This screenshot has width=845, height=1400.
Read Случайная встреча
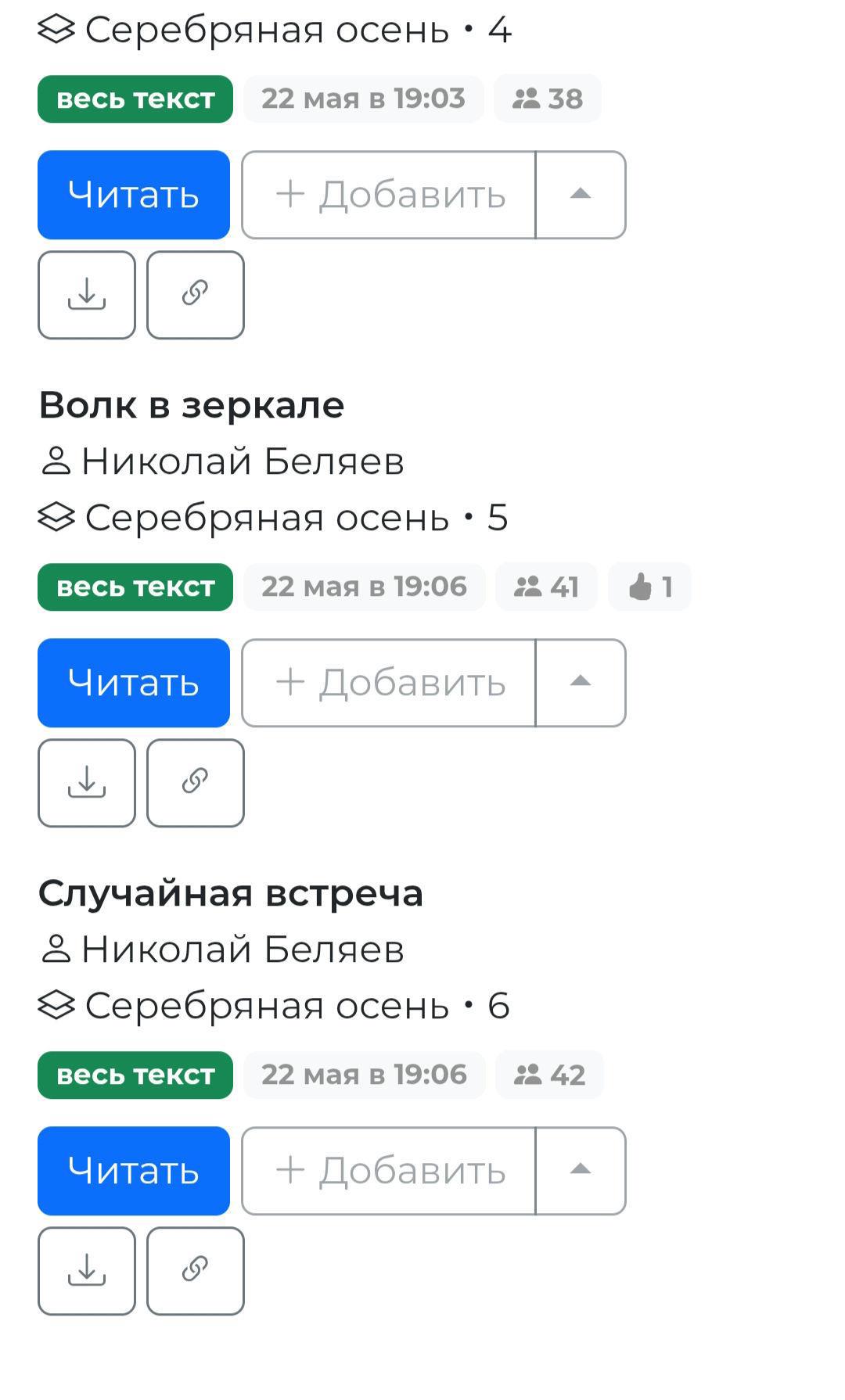coord(134,1171)
